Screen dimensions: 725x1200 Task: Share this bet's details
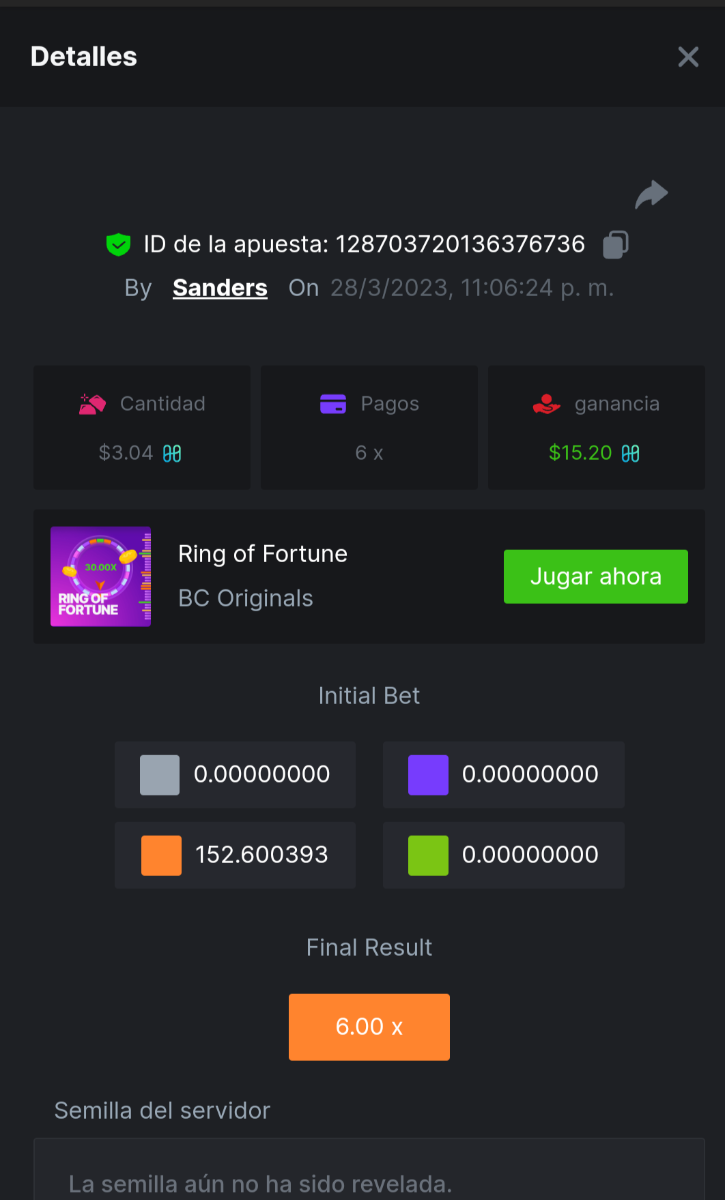[651, 194]
